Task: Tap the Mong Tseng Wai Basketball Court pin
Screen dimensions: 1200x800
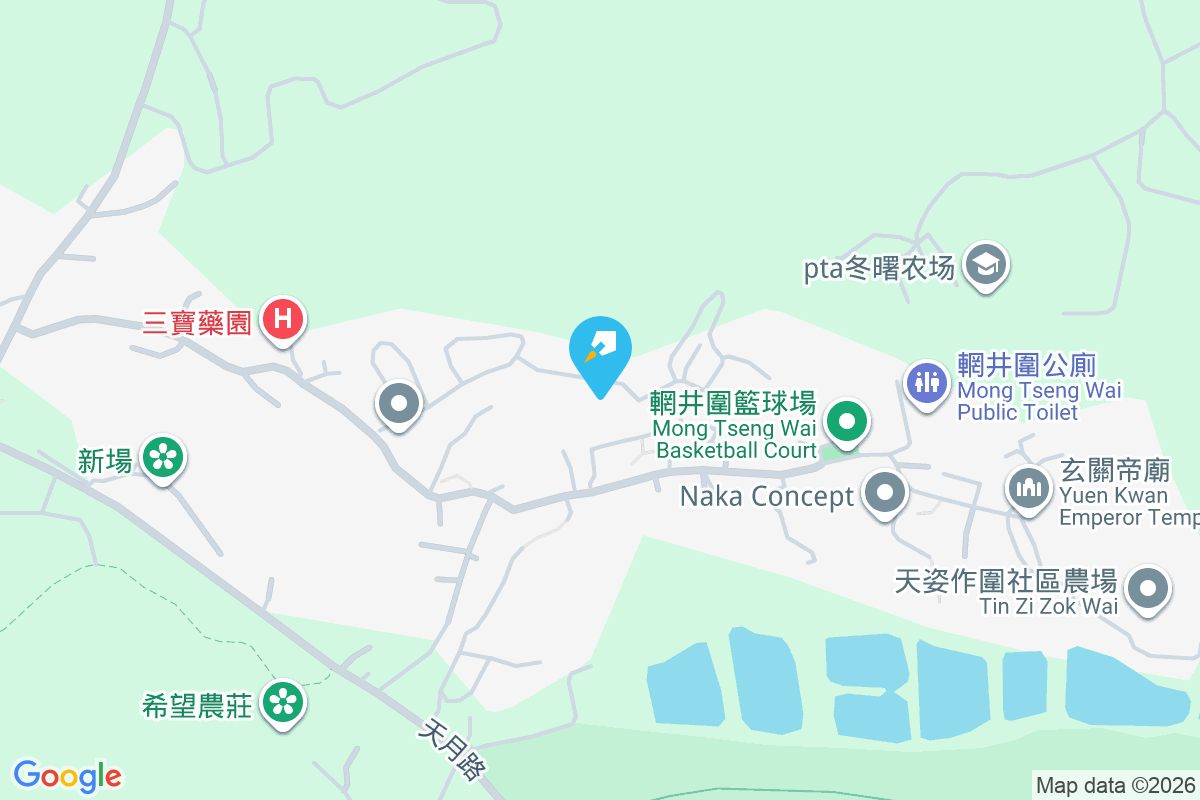Action: (847, 421)
